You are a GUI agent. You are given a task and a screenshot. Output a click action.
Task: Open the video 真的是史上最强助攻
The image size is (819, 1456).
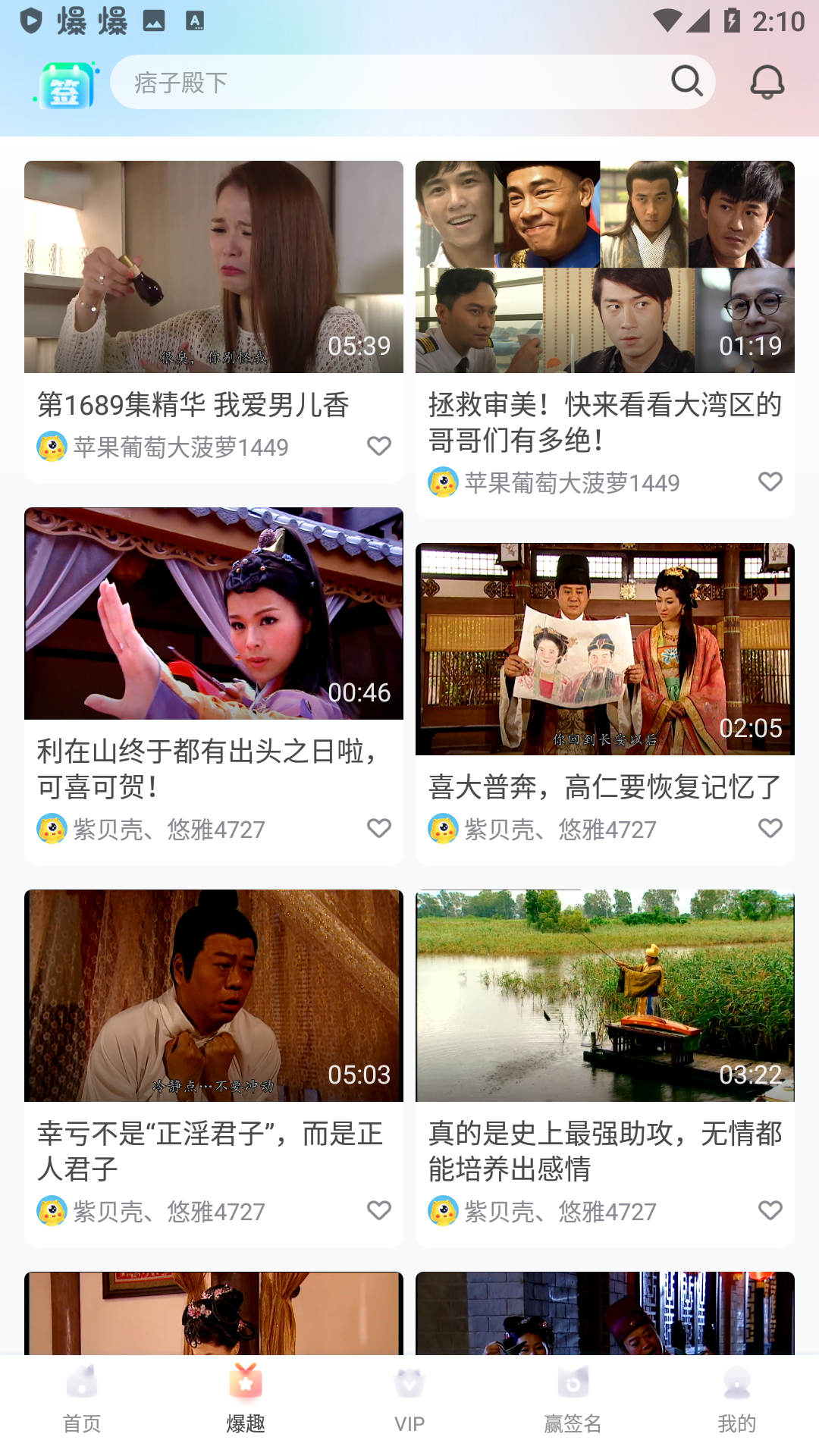pyautogui.click(x=605, y=996)
